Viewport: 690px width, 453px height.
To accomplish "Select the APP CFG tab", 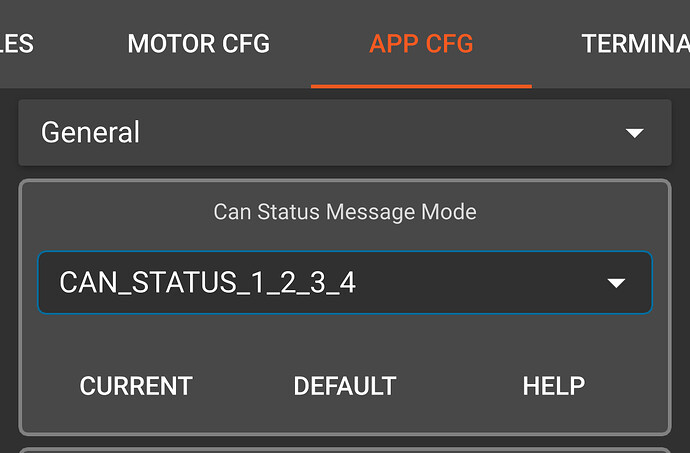I will click(421, 44).
